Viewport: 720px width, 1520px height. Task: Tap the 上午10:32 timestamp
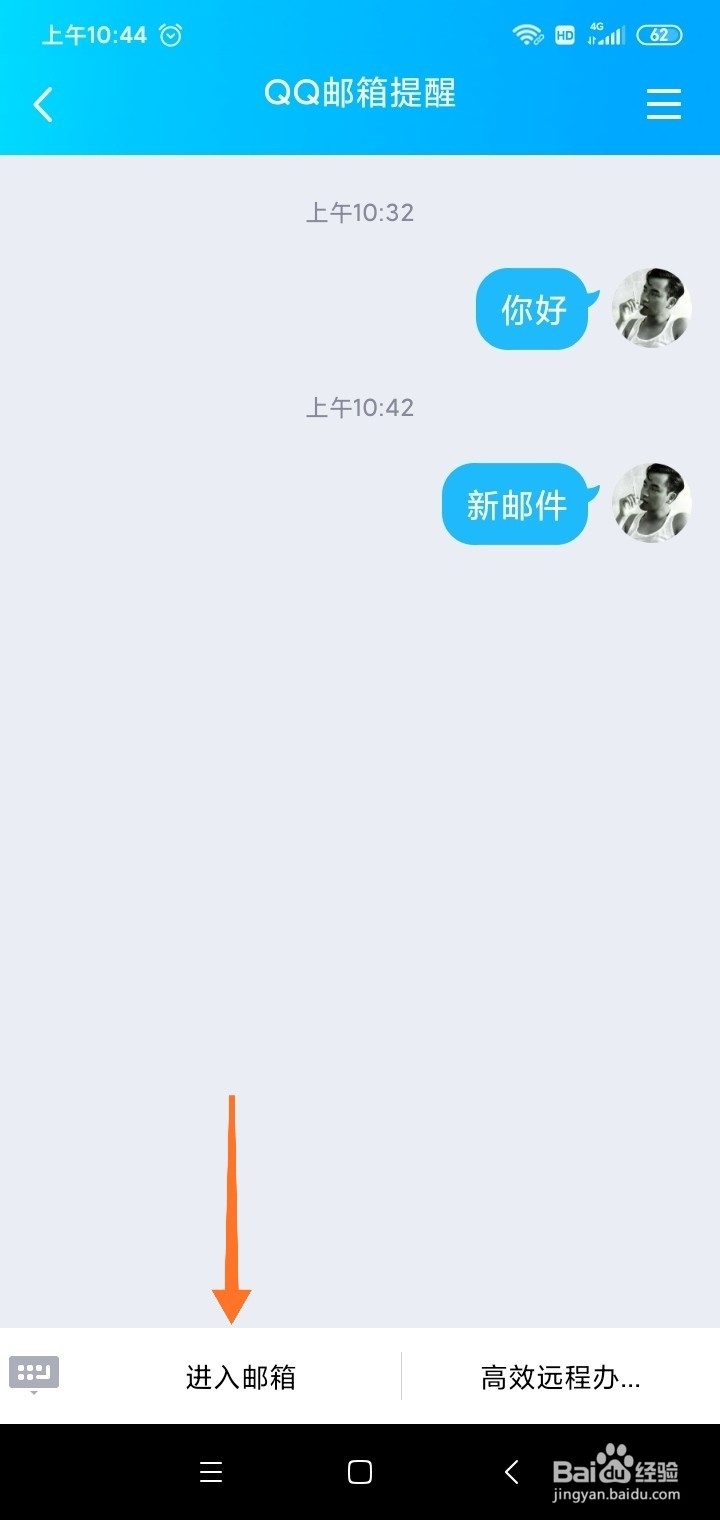click(x=359, y=212)
